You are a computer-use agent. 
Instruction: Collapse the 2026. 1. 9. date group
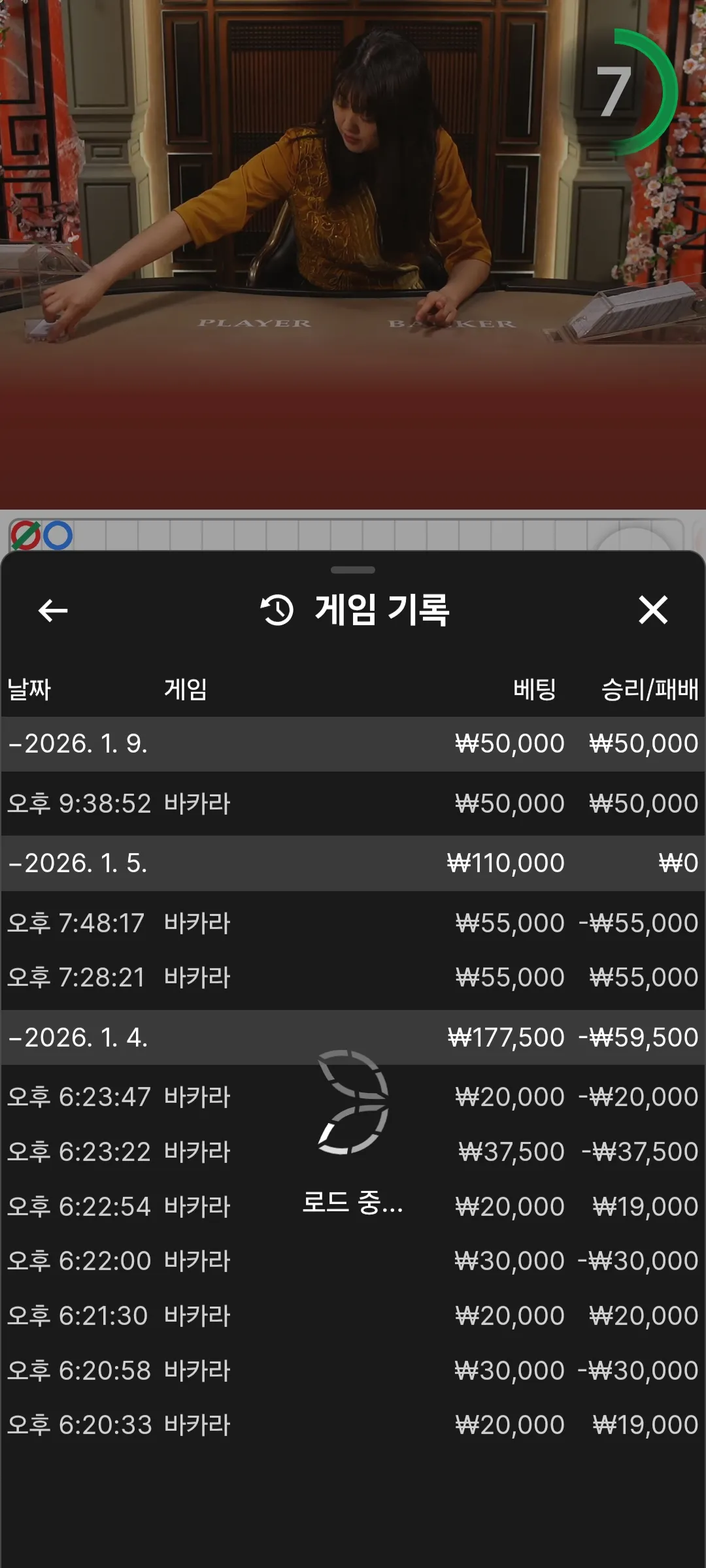pos(353,743)
